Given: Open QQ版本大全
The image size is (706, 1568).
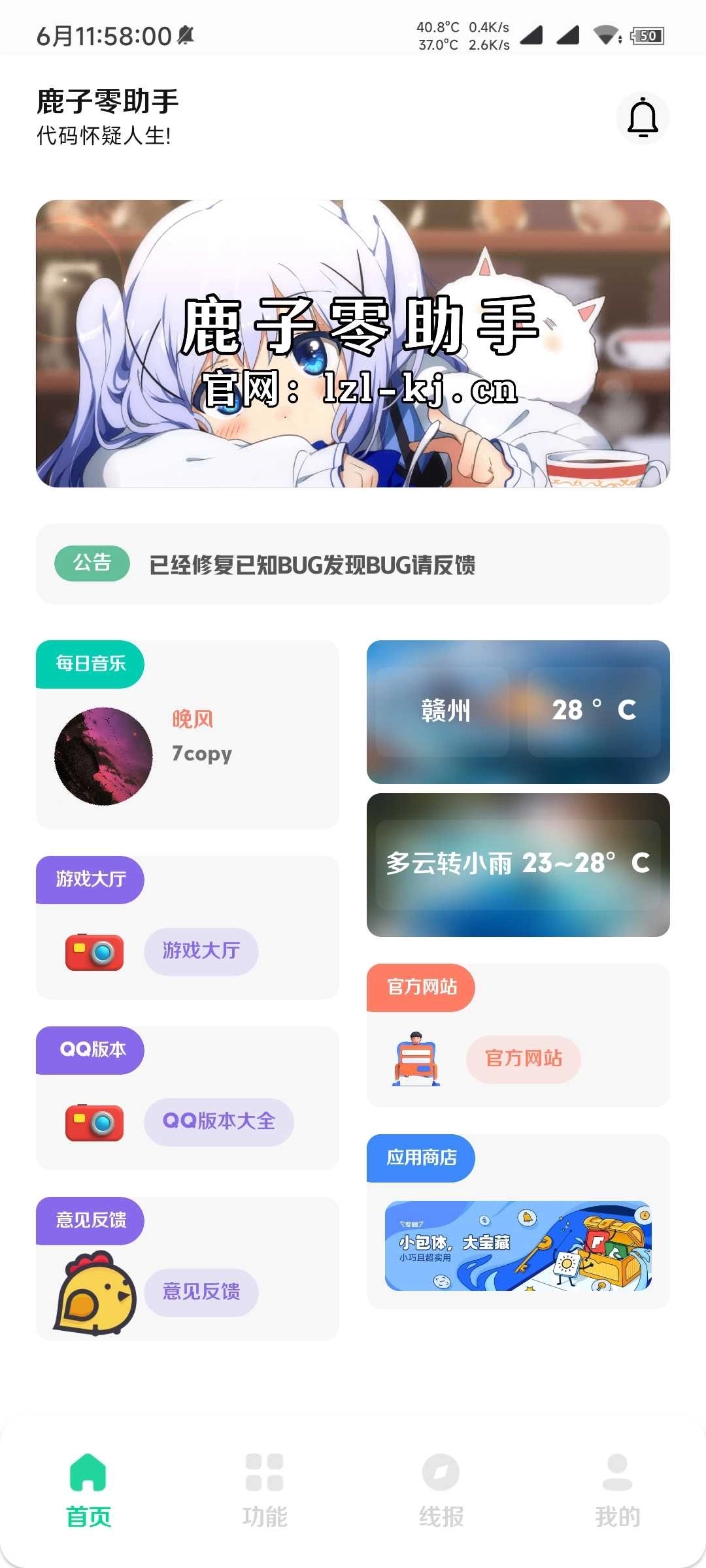Looking at the screenshot, I should [x=219, y=1122].
